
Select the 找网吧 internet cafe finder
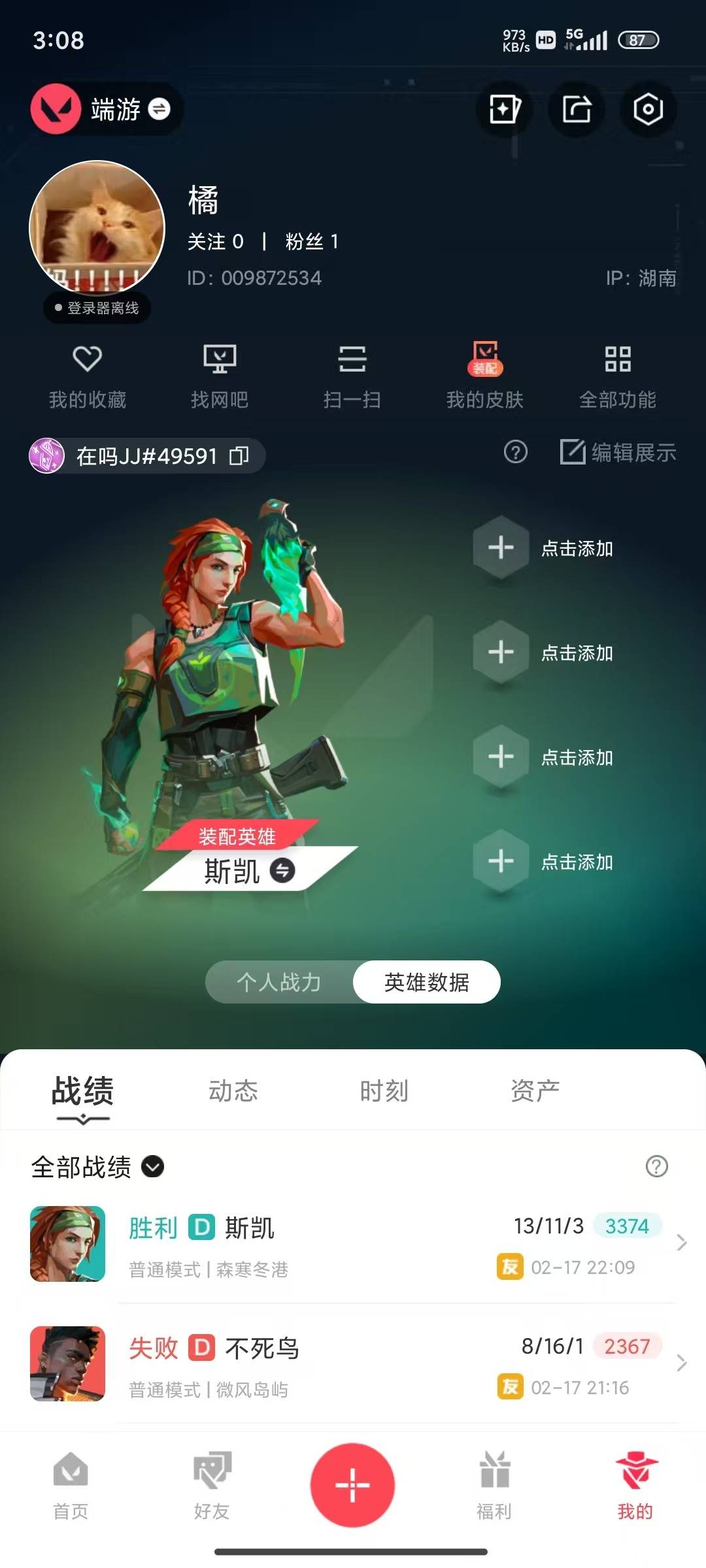[220, 376]
